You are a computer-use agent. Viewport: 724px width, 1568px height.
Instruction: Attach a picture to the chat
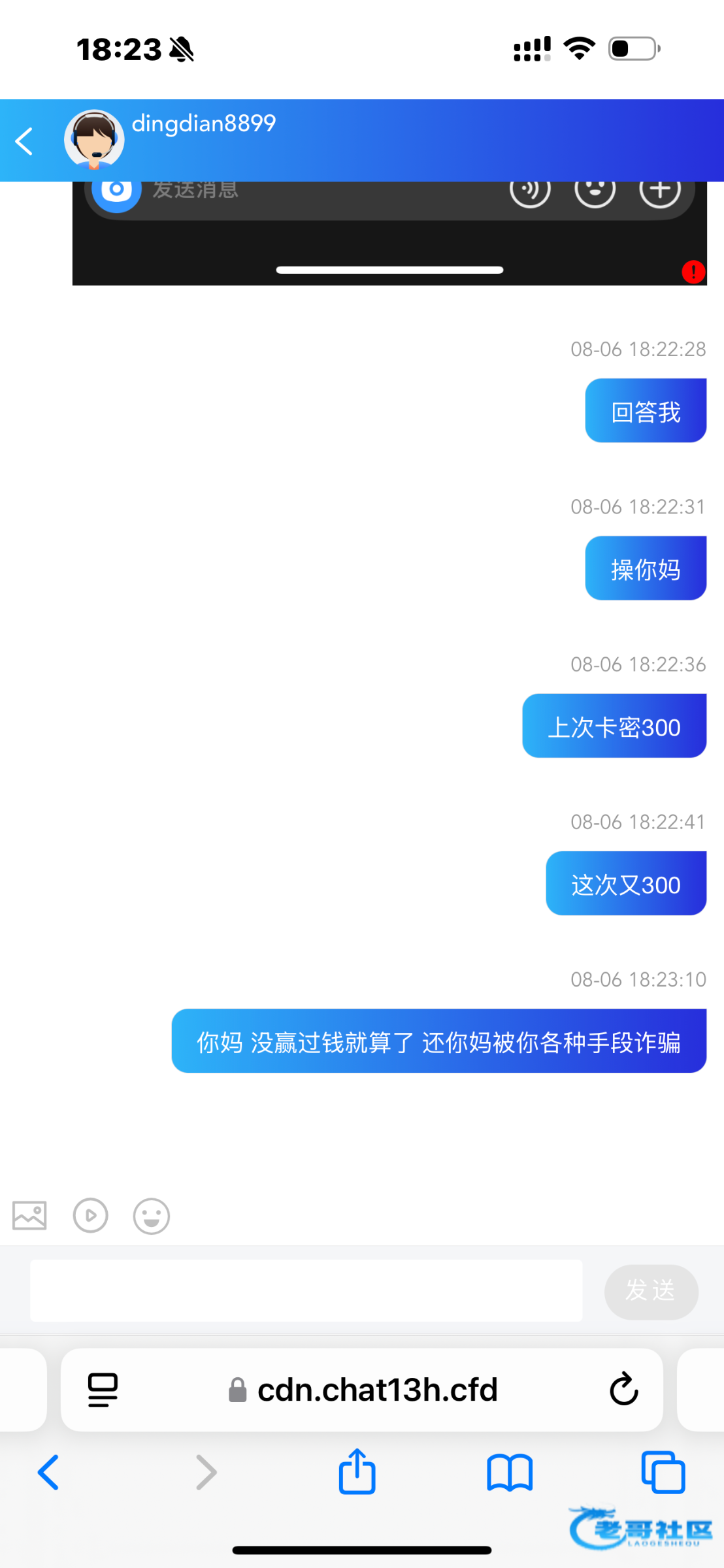pos(29,1216)
